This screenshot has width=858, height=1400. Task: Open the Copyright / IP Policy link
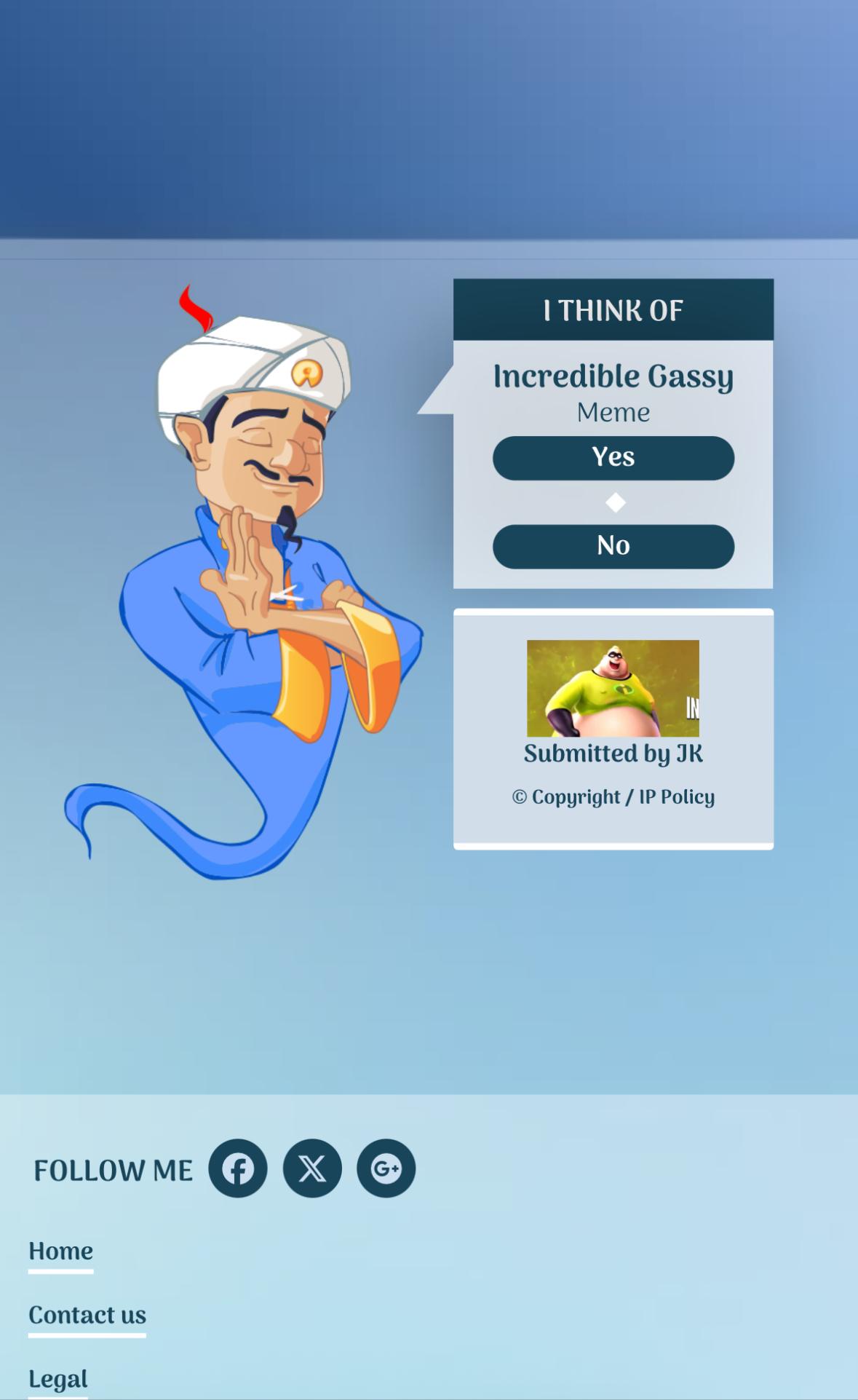[x=613, y=796]
